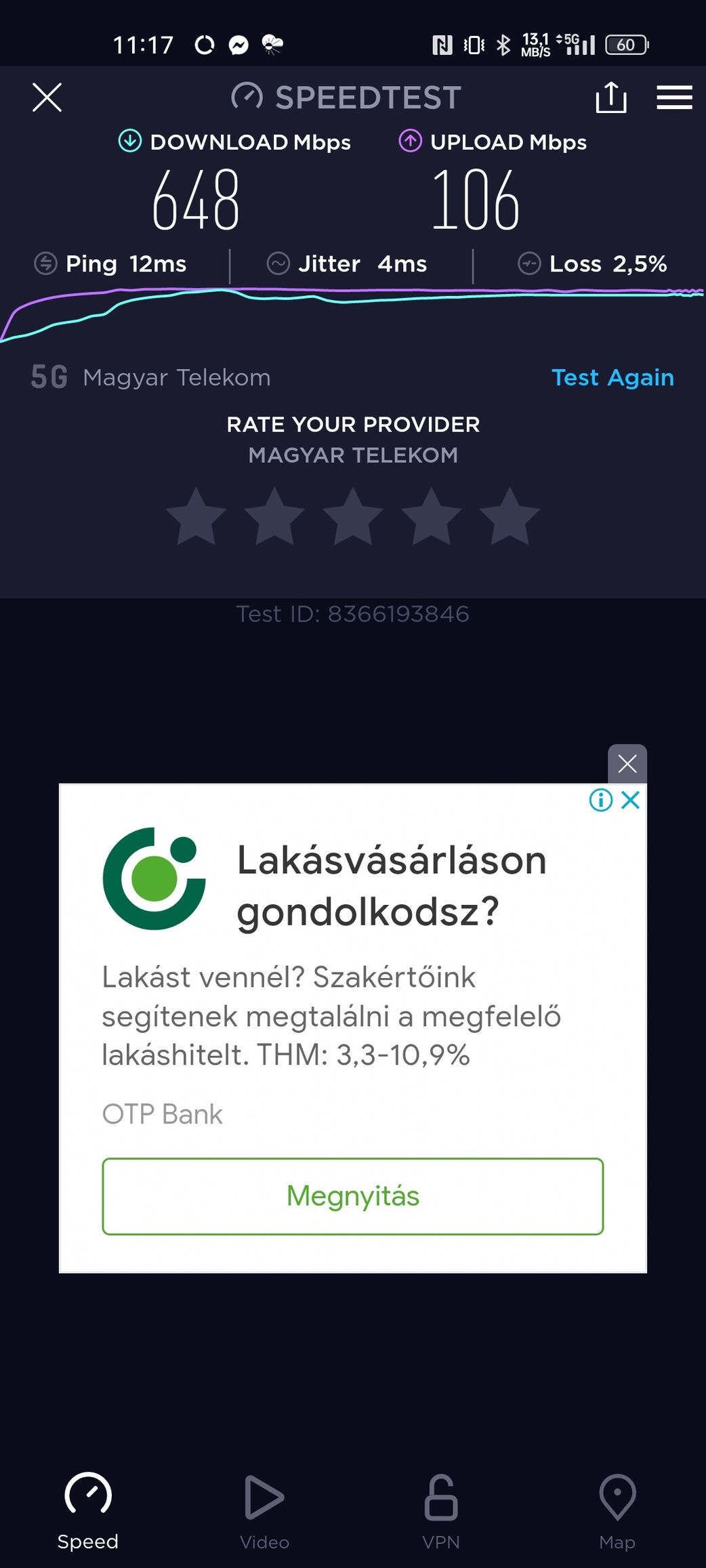Share the speed test result

611,98
